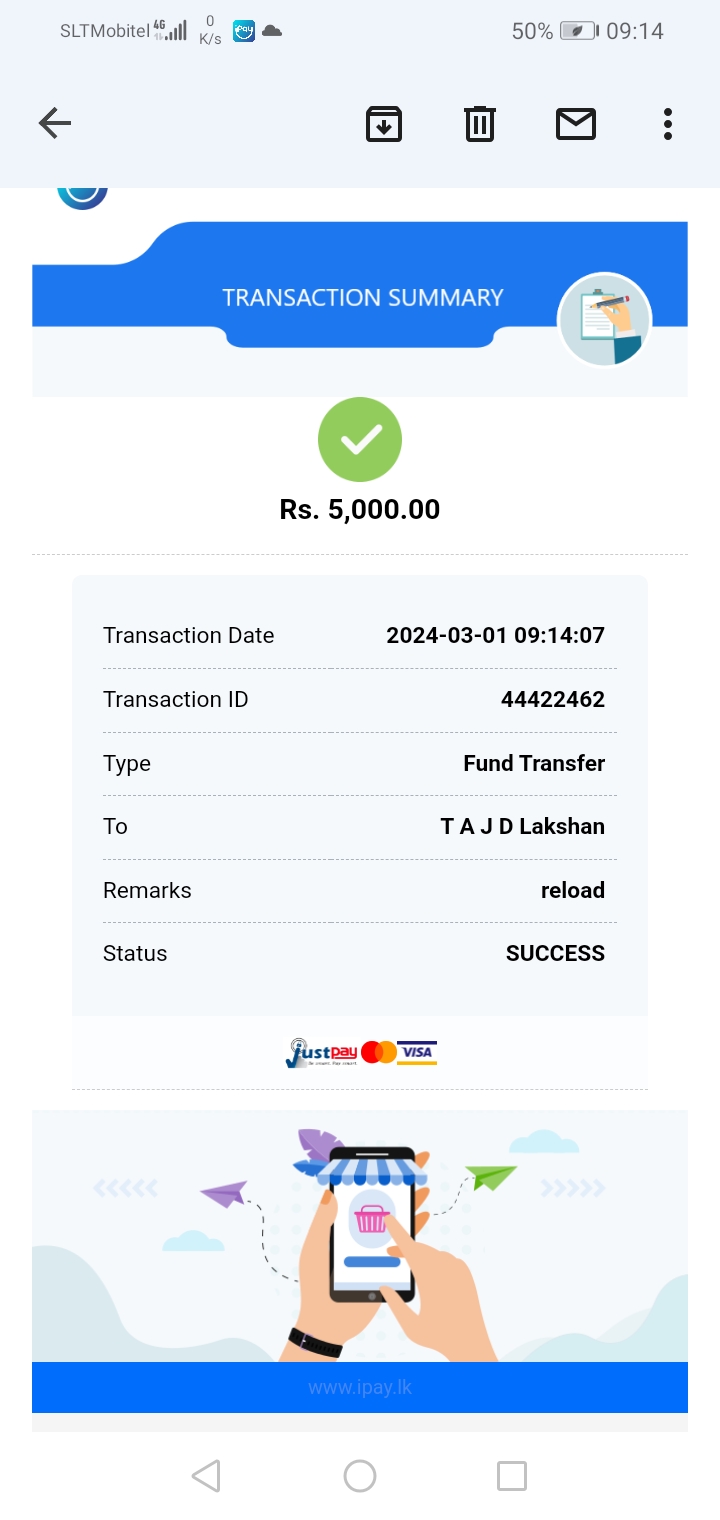The height and width of the screenshot is (1520, 720).
Task: Open the overflow menu
Action: (667, 124)
